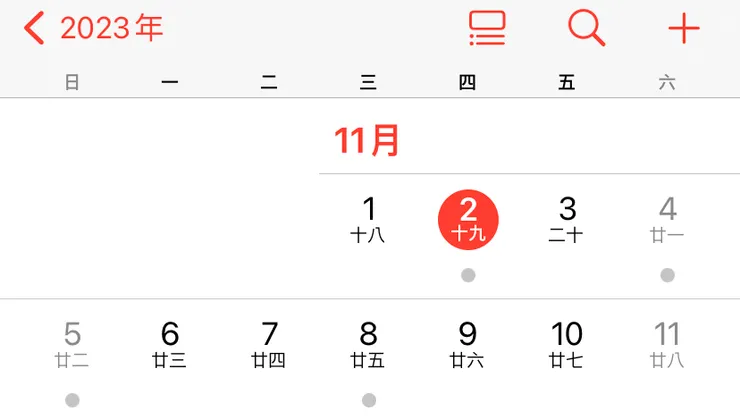Select November 3
The width and height of the screenshot is (740, 419).
click(567, 220)
